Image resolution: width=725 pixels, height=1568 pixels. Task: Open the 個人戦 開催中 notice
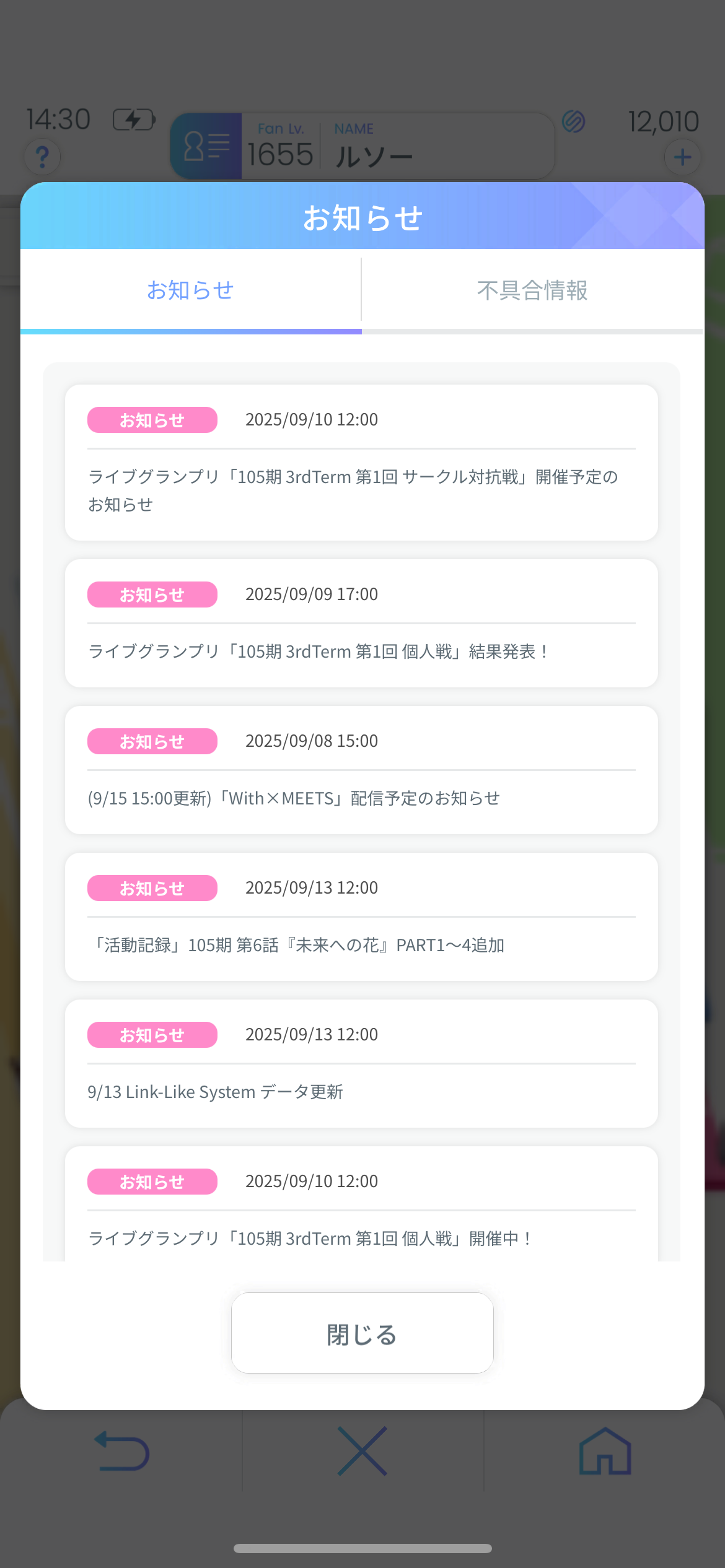click(x=361, y=1204)
